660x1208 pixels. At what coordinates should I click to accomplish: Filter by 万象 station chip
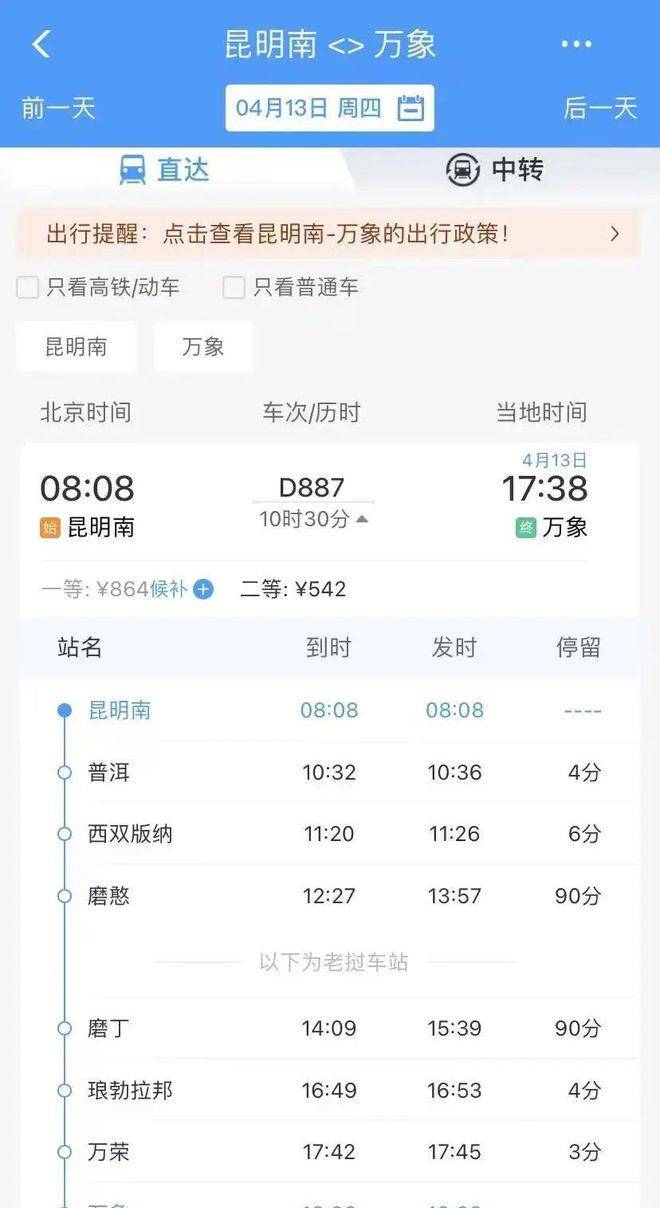click(203, 347)
